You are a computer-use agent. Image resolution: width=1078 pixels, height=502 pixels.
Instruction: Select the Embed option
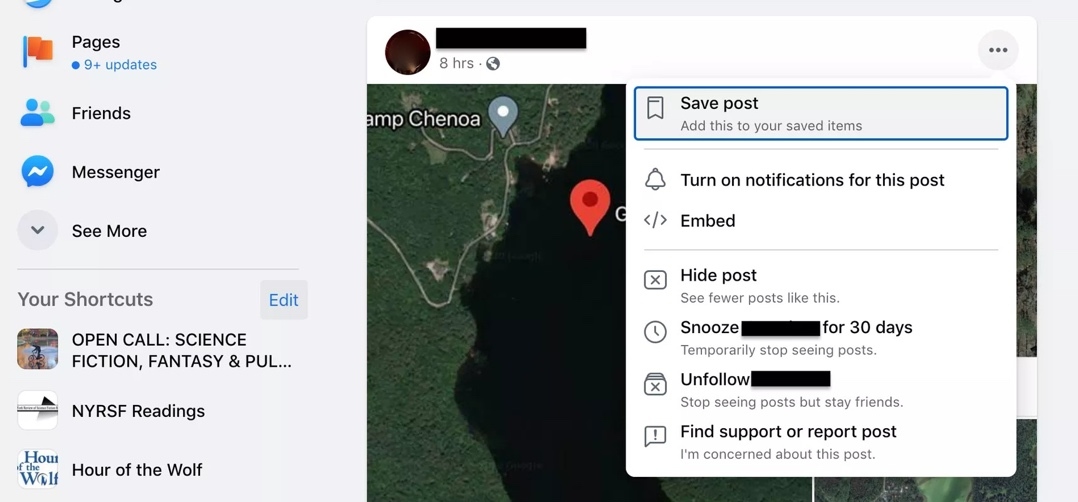click(707, 221)
